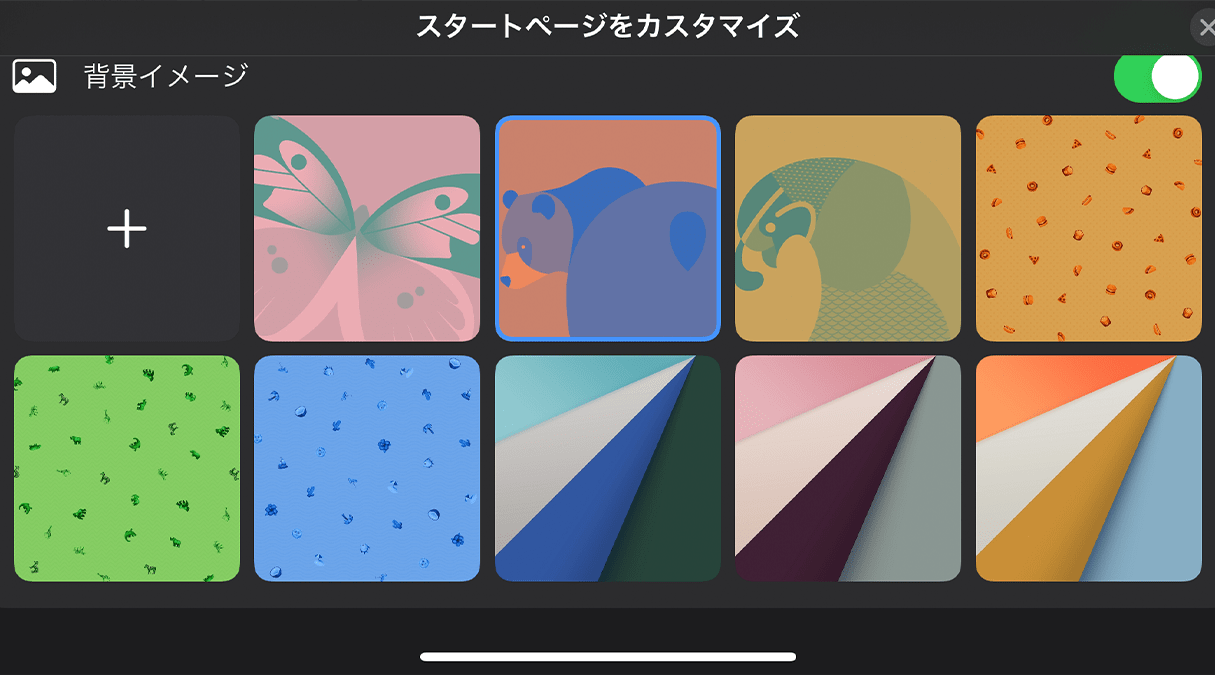The height and width of the screenshot is (675, 1215).
Task: Pick the yellow parrot background
Action: pyautogui.click(x=848, y=229)
